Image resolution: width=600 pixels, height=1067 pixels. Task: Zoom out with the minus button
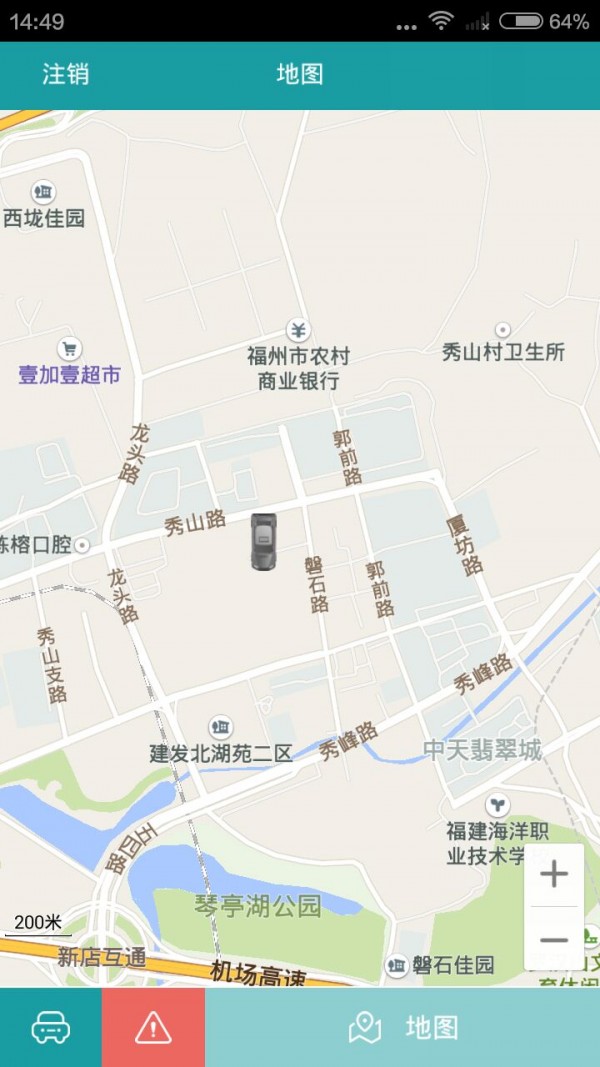click(553, 940)
